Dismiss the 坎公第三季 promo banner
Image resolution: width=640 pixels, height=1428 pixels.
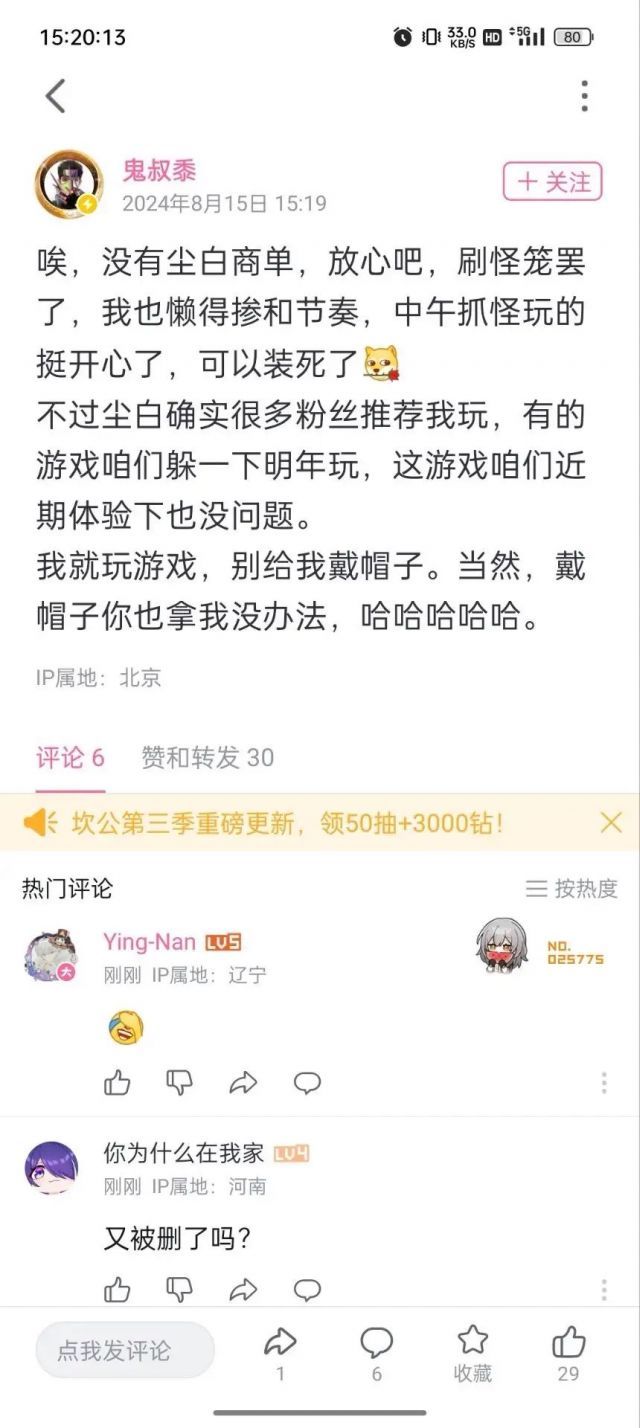(x=610, y=823)
